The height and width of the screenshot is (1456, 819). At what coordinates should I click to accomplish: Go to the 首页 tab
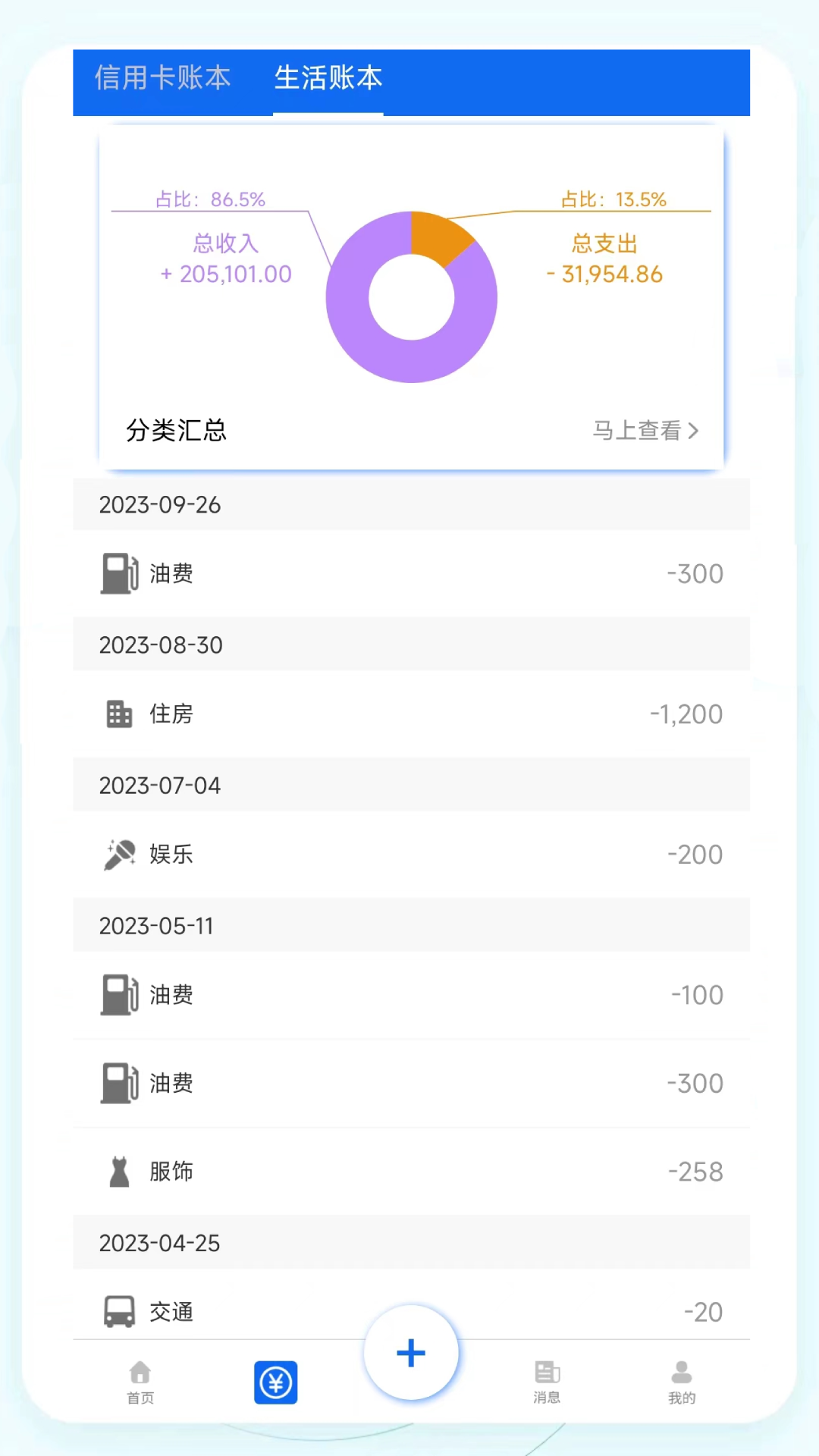coord(140,1382)
